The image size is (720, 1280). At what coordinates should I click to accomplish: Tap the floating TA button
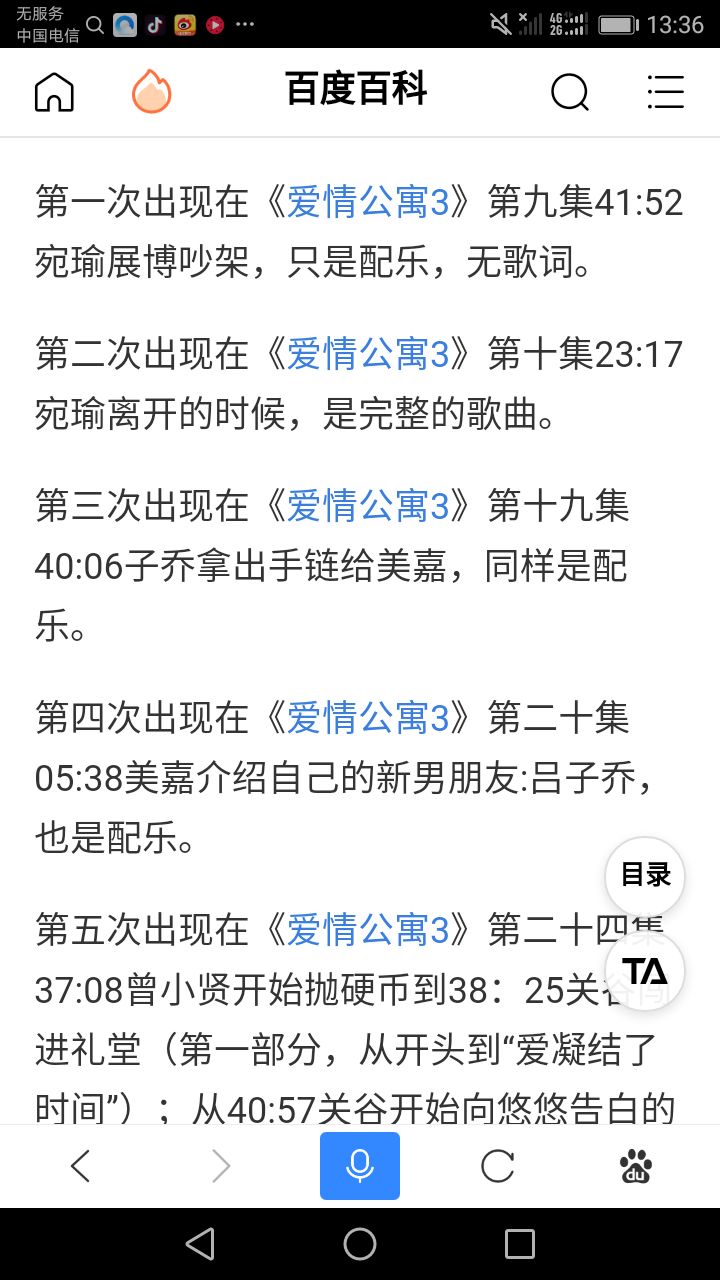[x=645, y=971]
